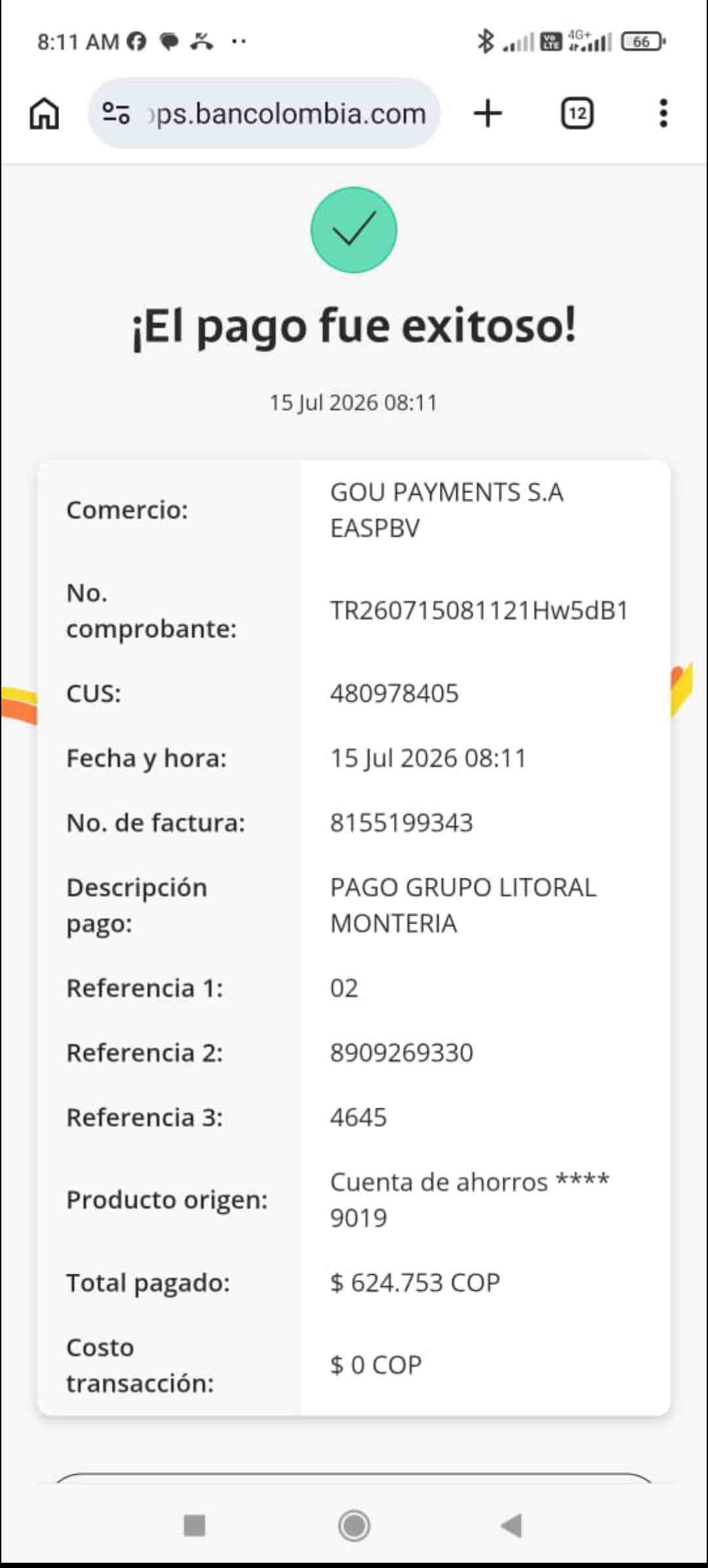Open site settings icon in address bar
Image resolution: width=708 pixels, height=1568 pixels.
116,113
